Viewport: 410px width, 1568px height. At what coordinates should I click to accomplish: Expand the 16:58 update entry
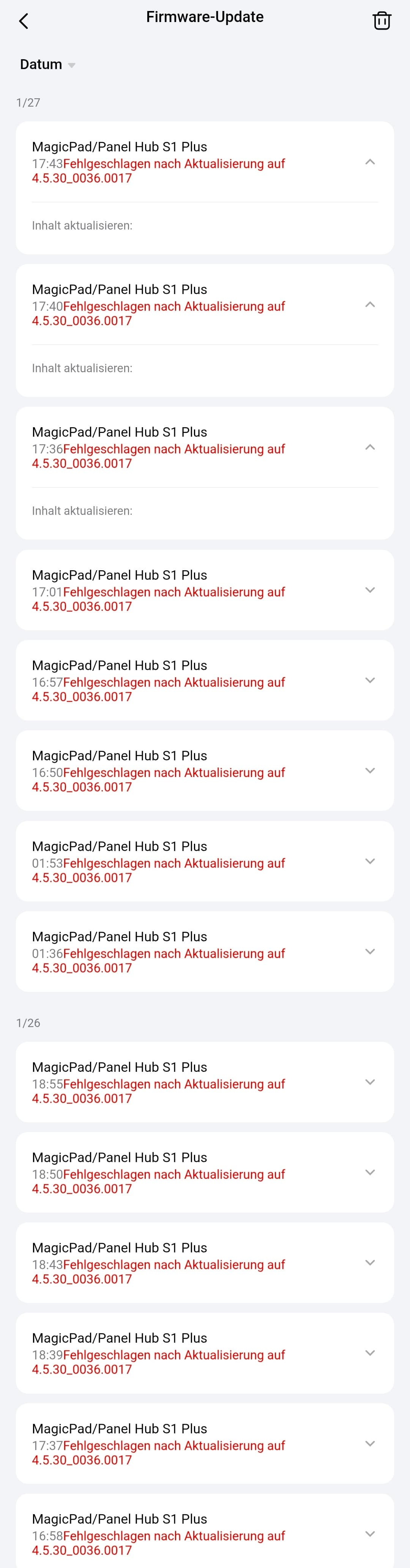click(370, 1534)
